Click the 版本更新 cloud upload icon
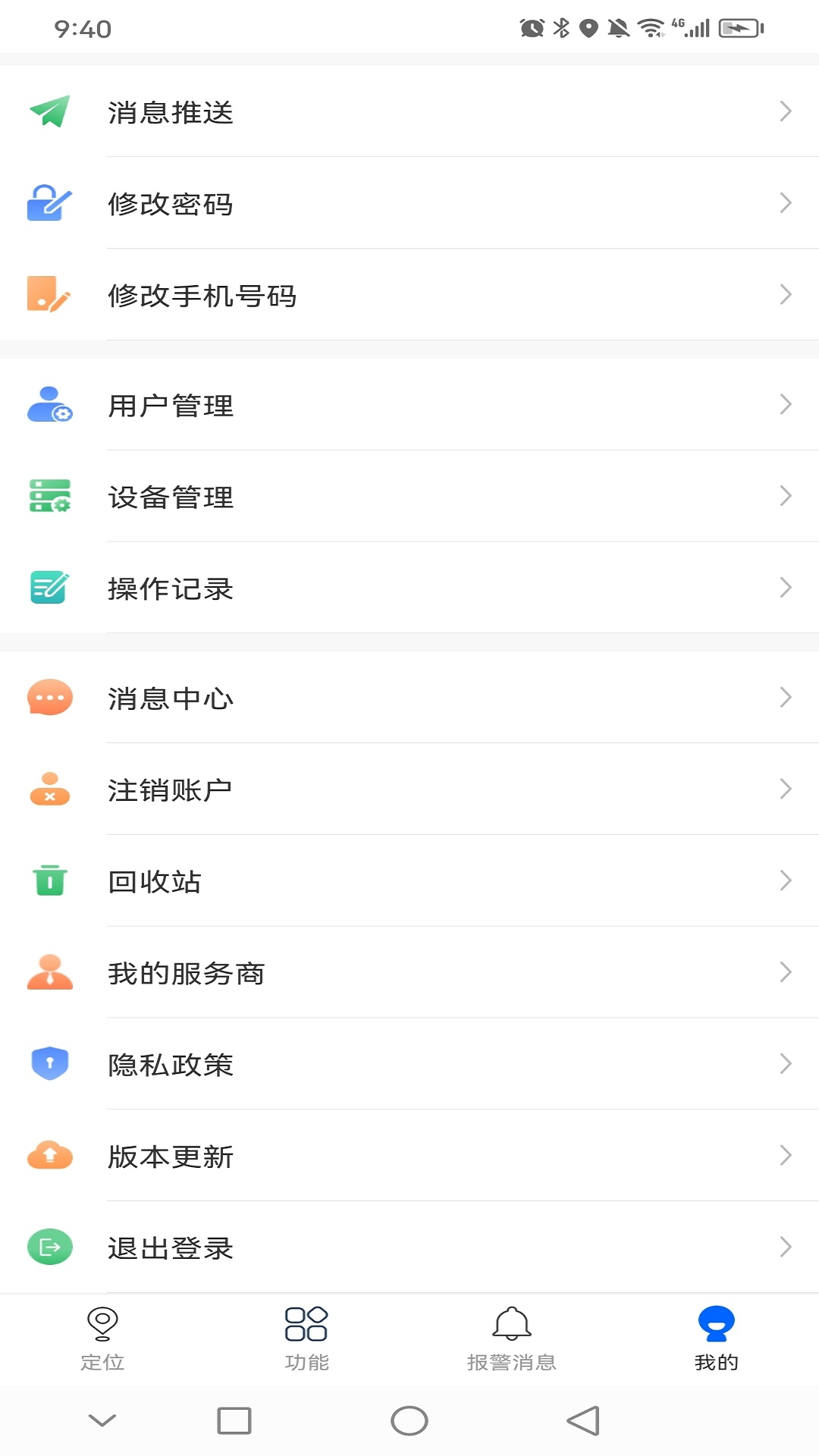This screenshot has width=819, height=1456. [x=49, y=1156]
